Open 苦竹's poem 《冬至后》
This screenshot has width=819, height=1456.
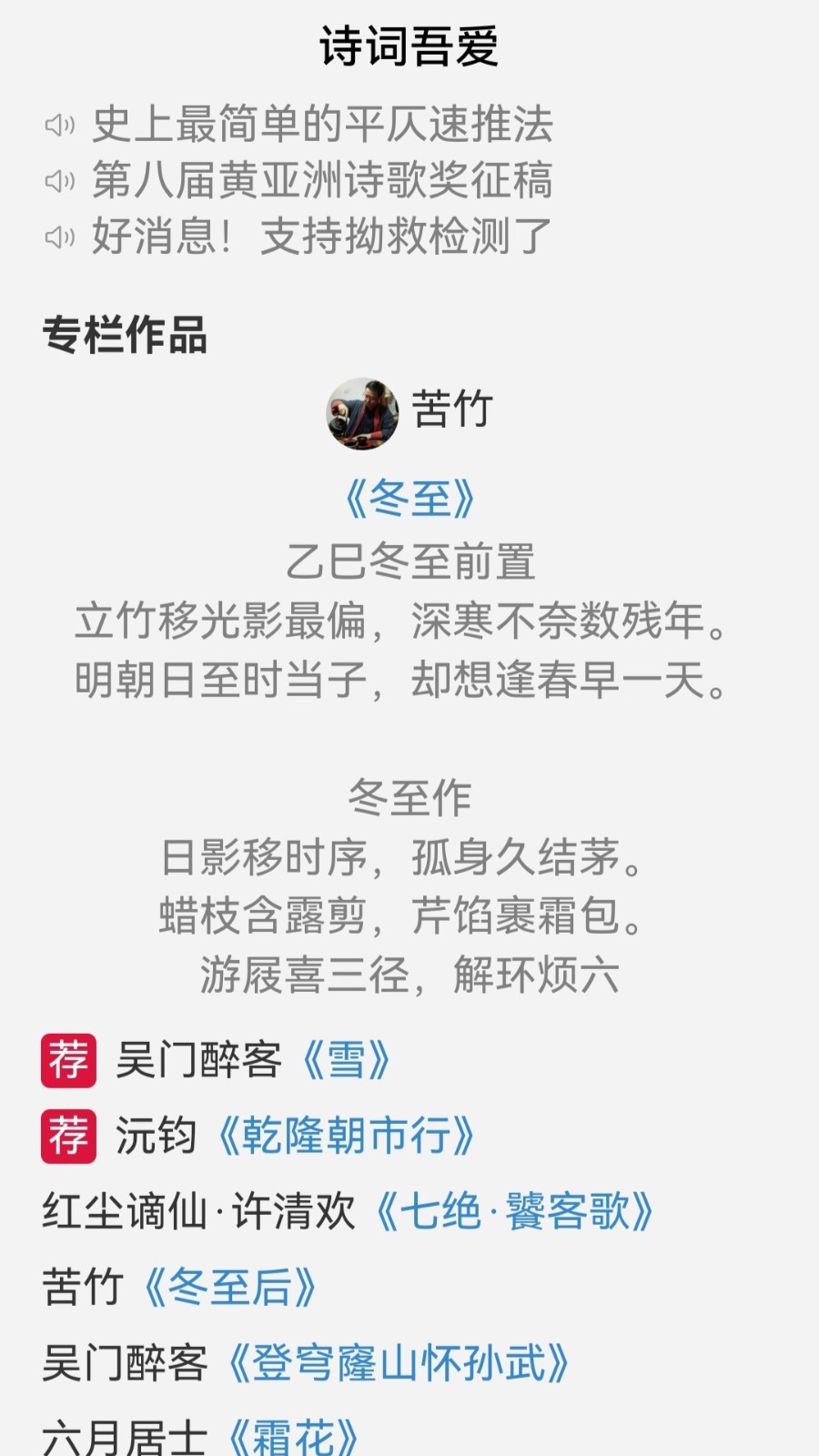(x=229, y=1288)
